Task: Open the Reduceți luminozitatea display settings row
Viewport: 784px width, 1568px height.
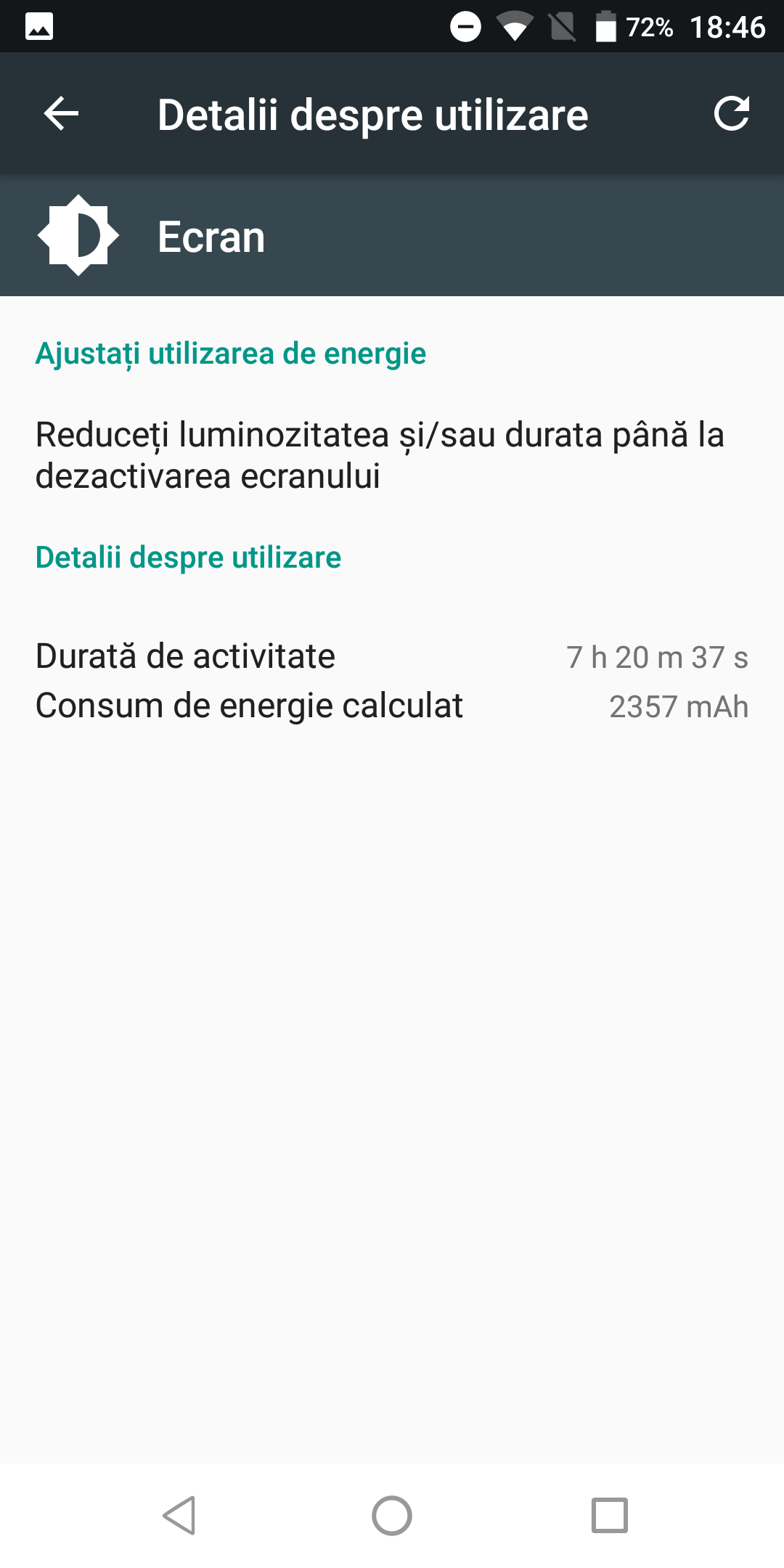Action: coord(380,455)
